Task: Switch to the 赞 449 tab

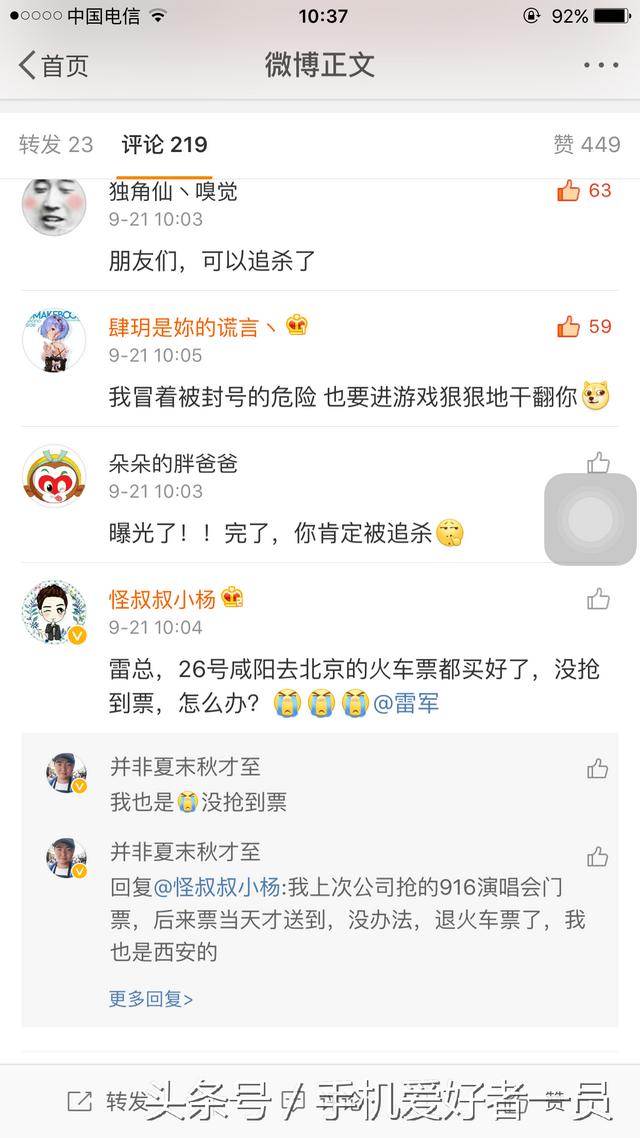Action: click(x=586, y=144)
